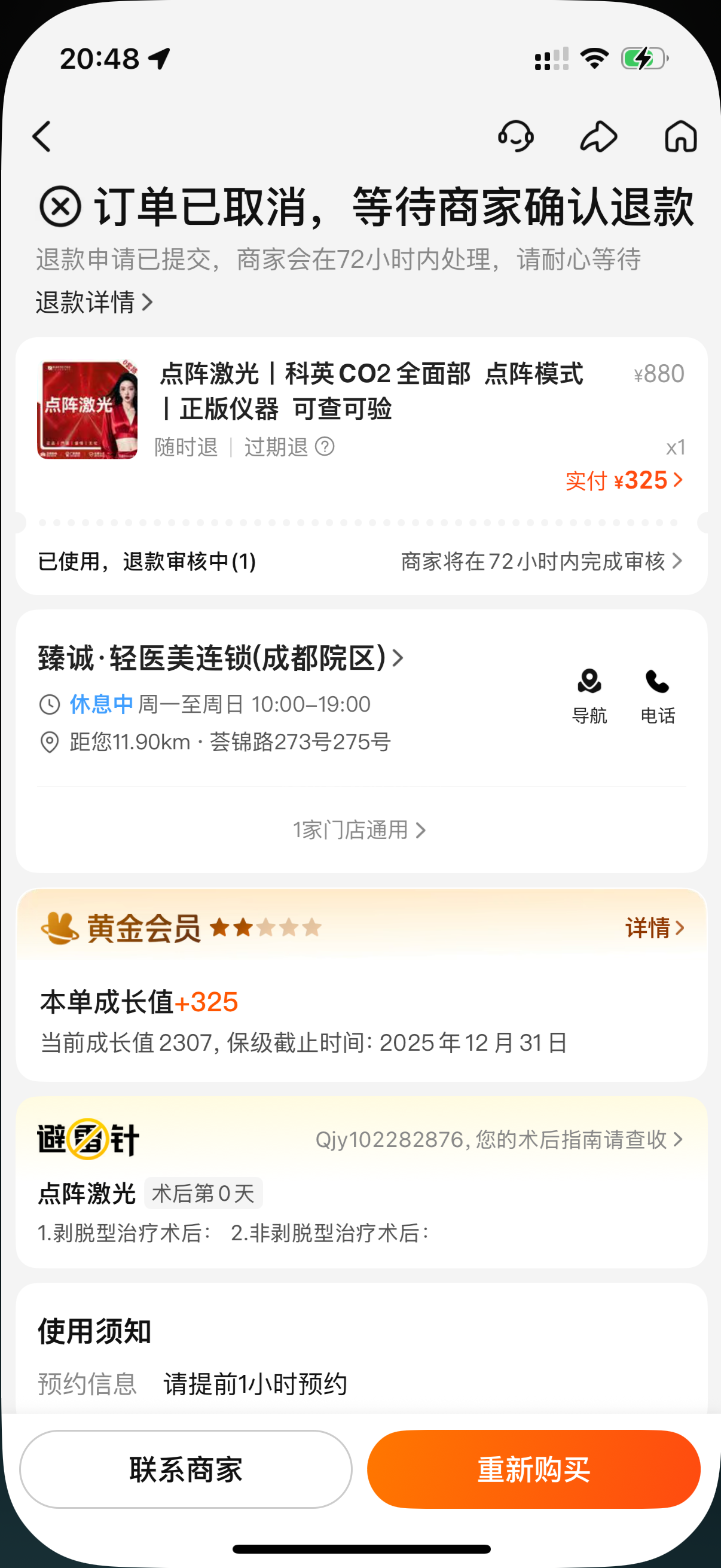Viewport: 721px width, 1568px height.
Task: Expand 1家门店通用 store list
Action: pyautogui.click(x=359, y=830)
